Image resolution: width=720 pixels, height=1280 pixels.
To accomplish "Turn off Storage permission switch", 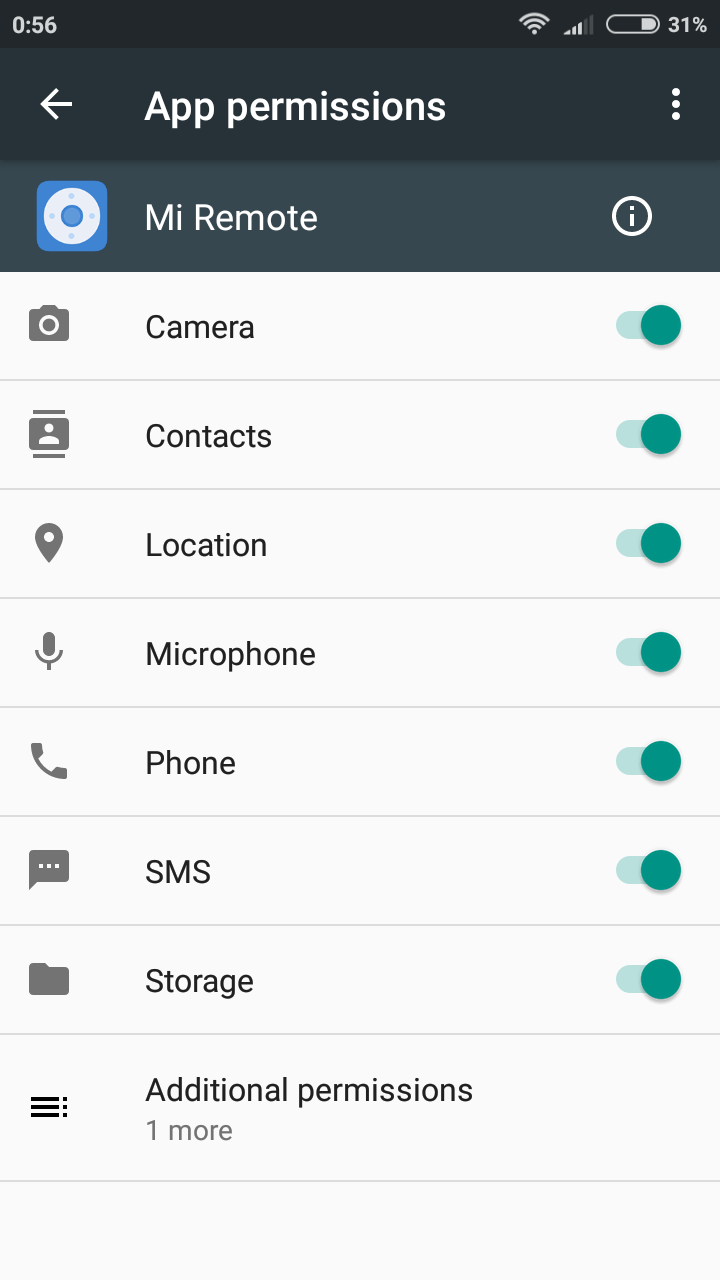I will tap(648, 980).
